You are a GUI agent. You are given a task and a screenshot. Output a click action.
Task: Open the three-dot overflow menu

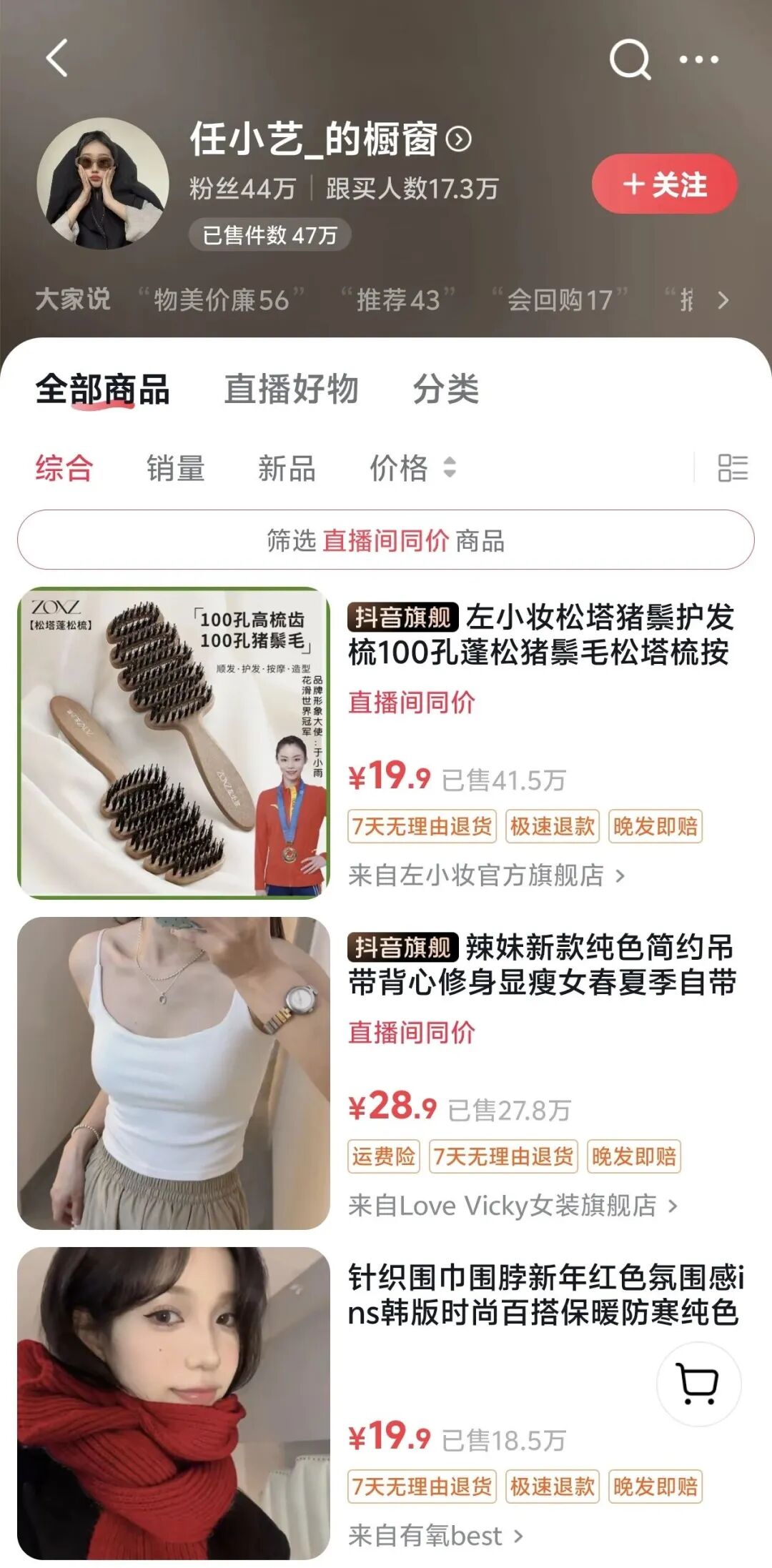(698, 60)
